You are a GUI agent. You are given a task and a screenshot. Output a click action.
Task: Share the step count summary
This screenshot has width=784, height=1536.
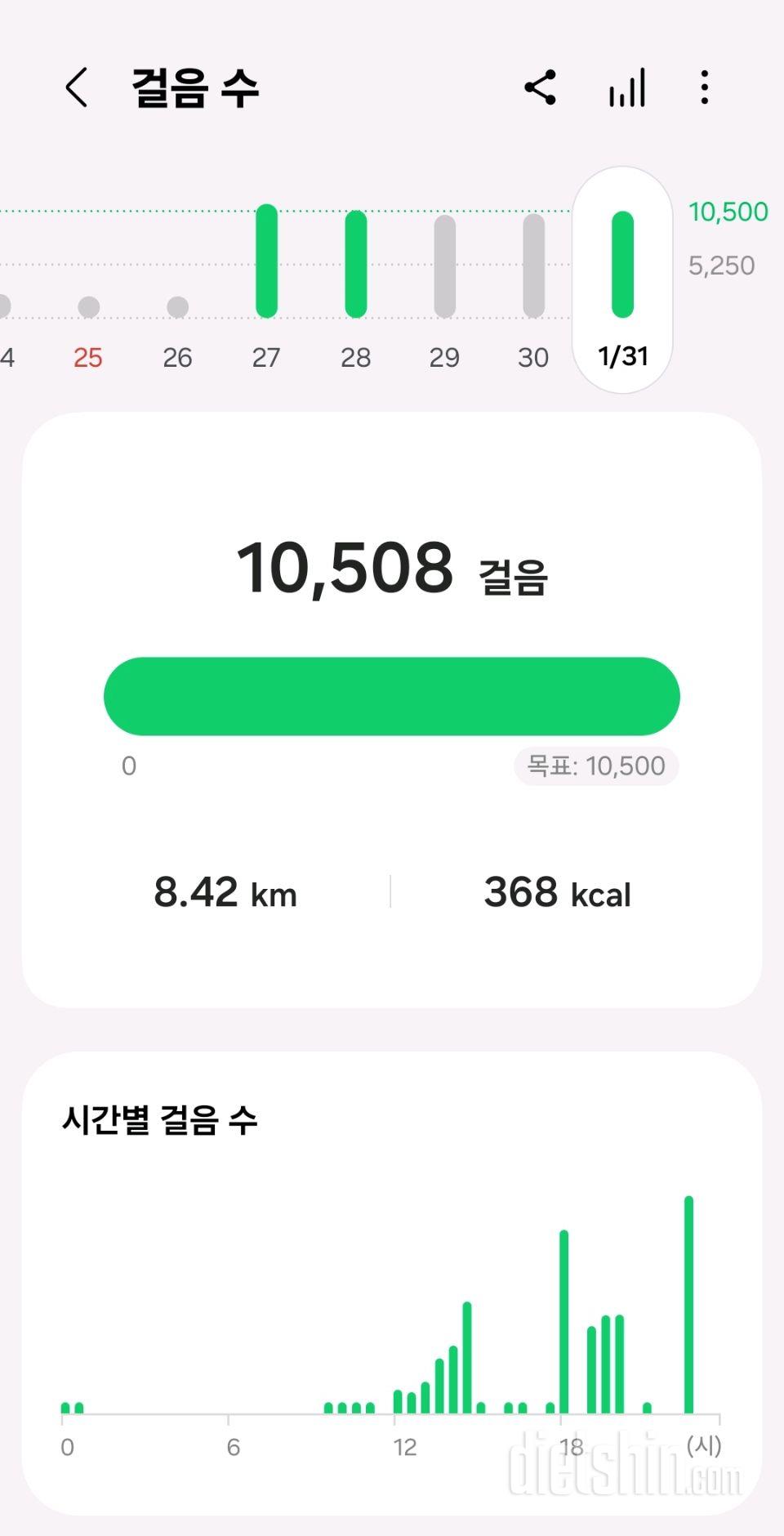pyautogui.click(x=540, y=87)
